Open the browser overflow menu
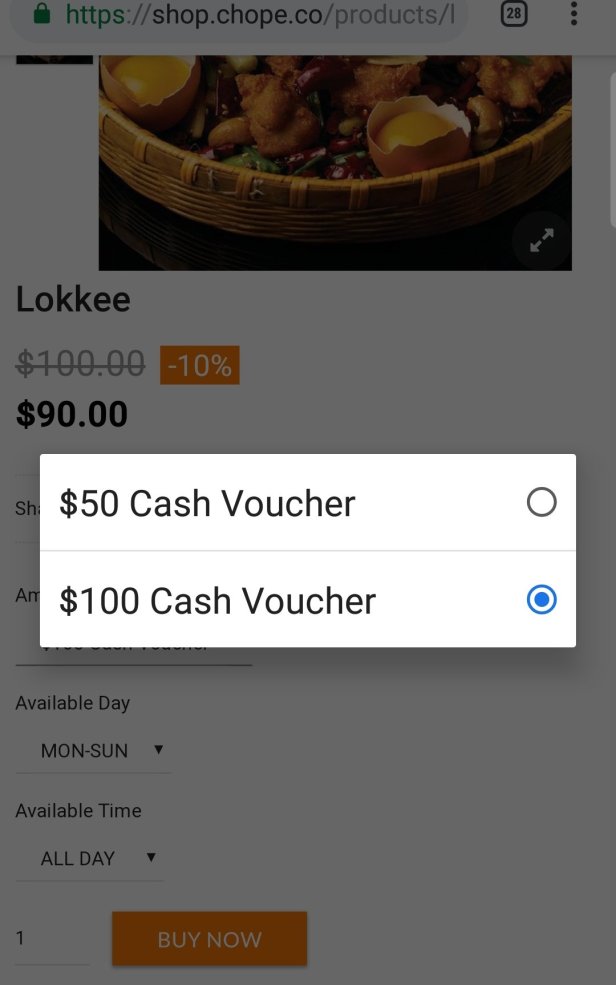The width and height of the screenshot is (616, 985). point(574,14)
